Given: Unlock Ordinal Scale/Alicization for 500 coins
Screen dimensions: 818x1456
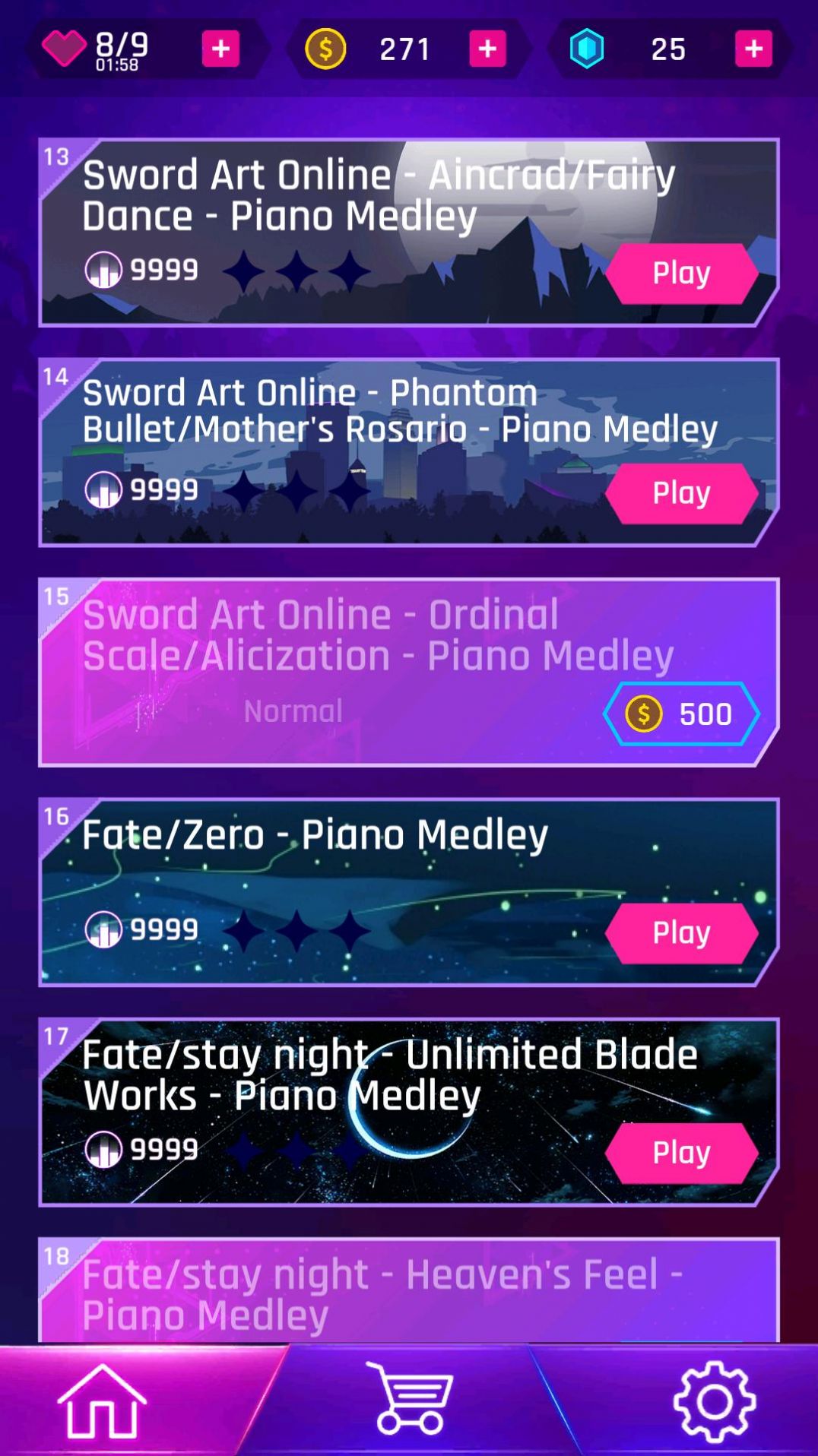Looking at the screenshot, I should (681, 714).
